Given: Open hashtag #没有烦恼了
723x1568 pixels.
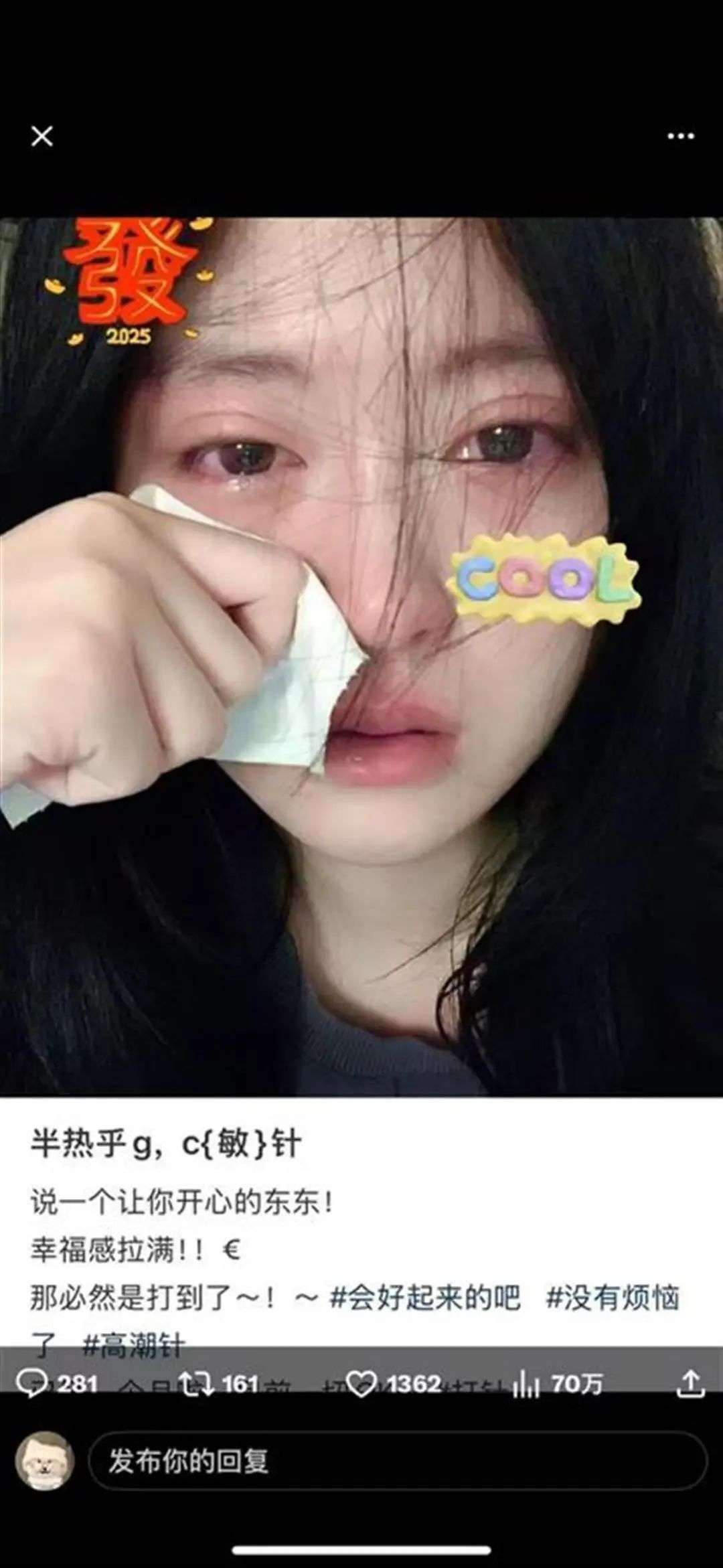Looking at the screenshot, I should pyautogui.click(x=613, y=1298).
